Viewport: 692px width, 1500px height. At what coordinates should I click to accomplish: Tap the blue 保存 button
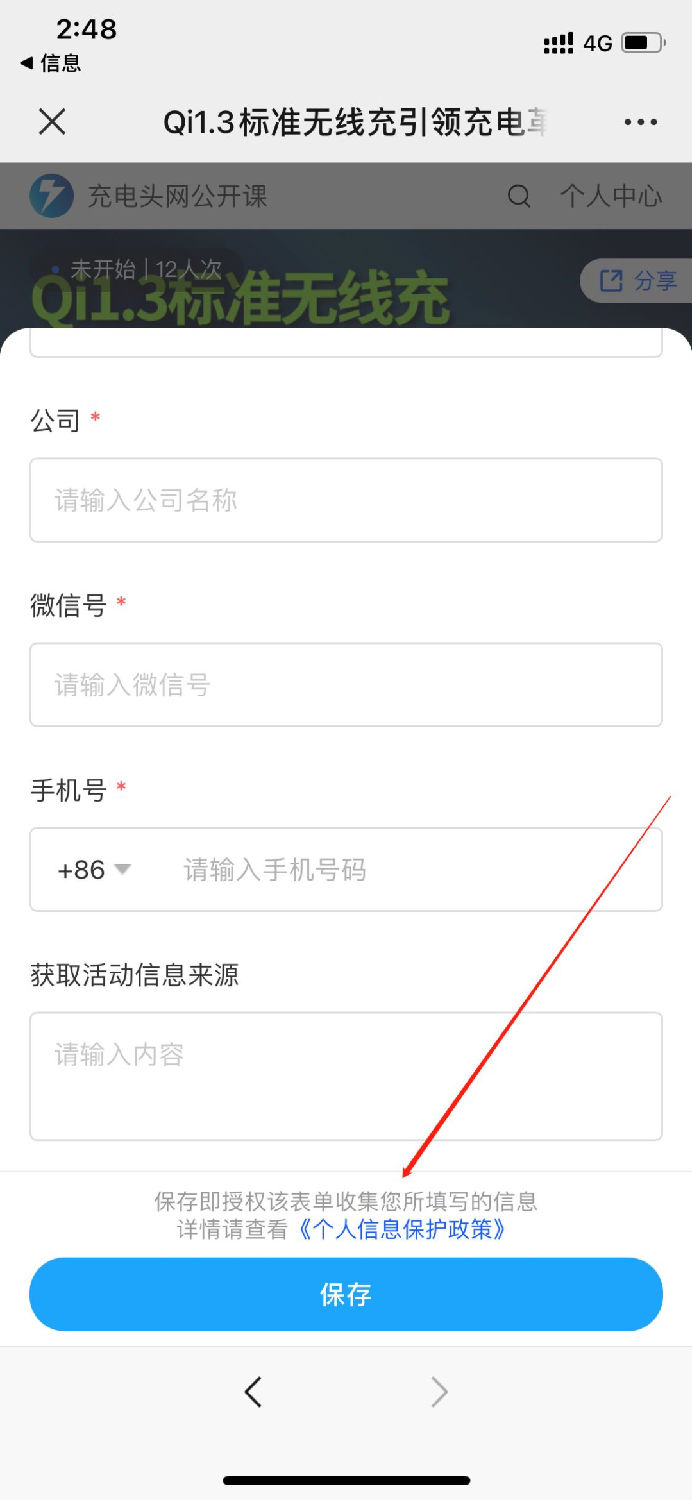click(x=346, y=1295)
